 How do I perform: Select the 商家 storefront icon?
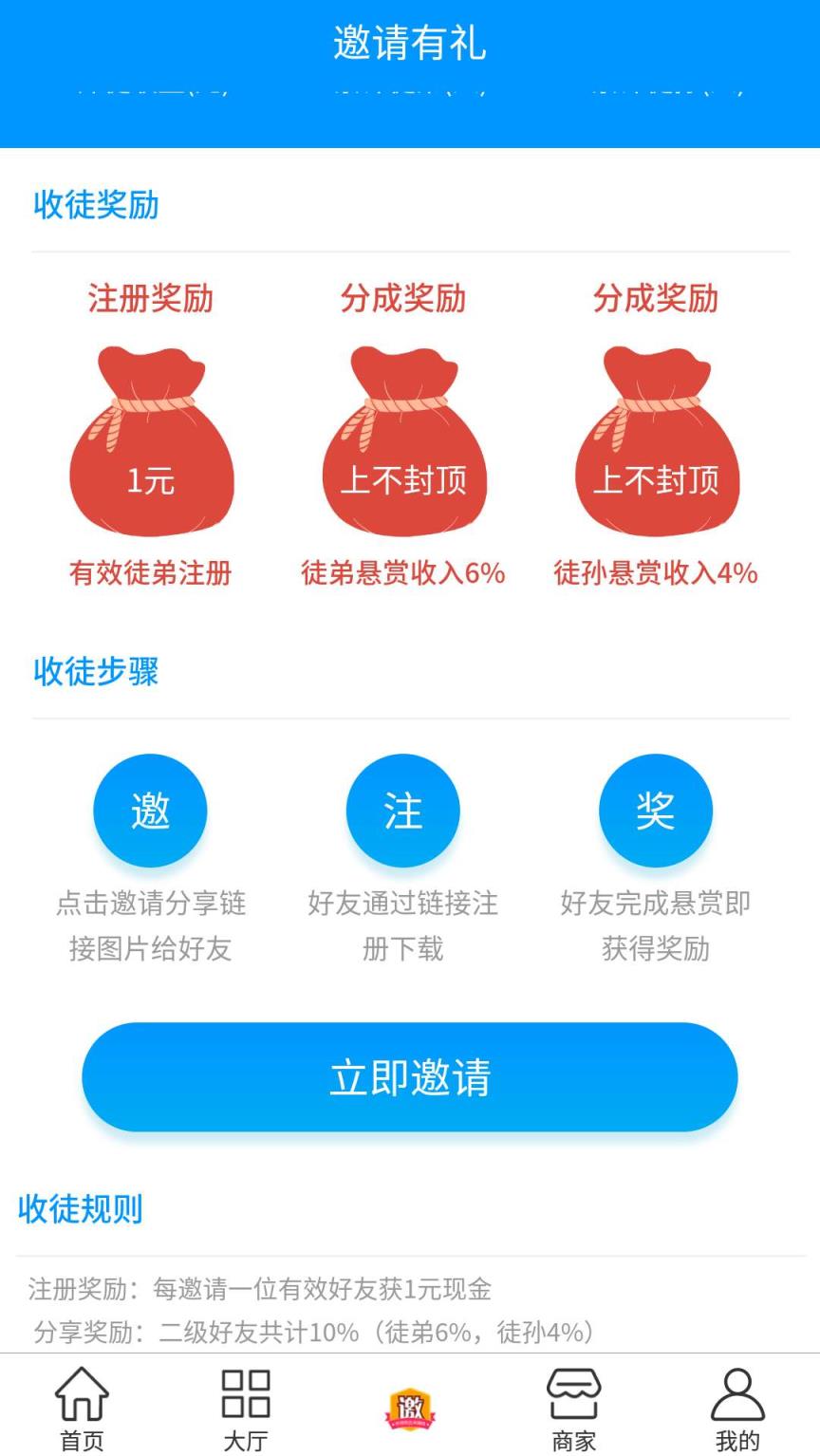click(573, 1407)
